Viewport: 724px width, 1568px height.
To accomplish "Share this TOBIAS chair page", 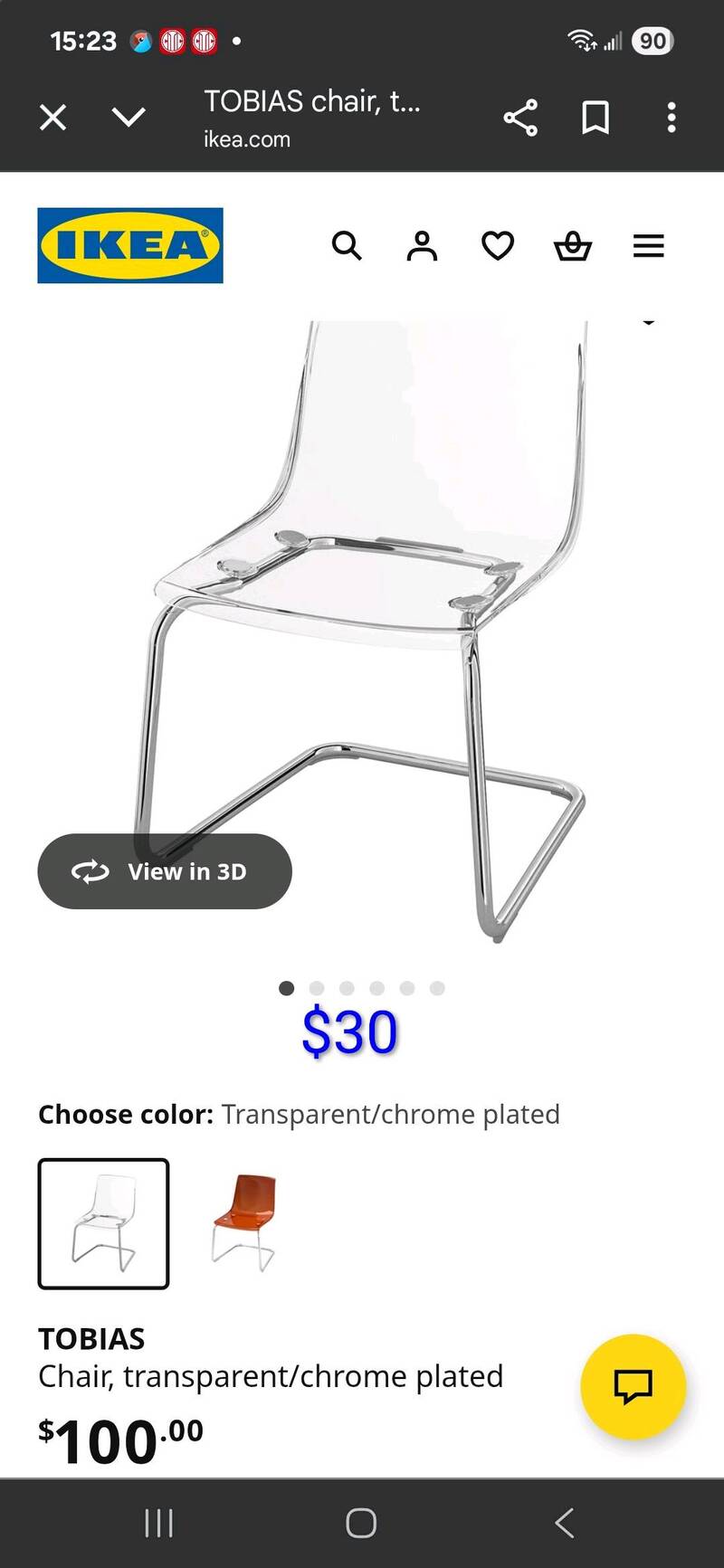I will (x=520, y=117).
